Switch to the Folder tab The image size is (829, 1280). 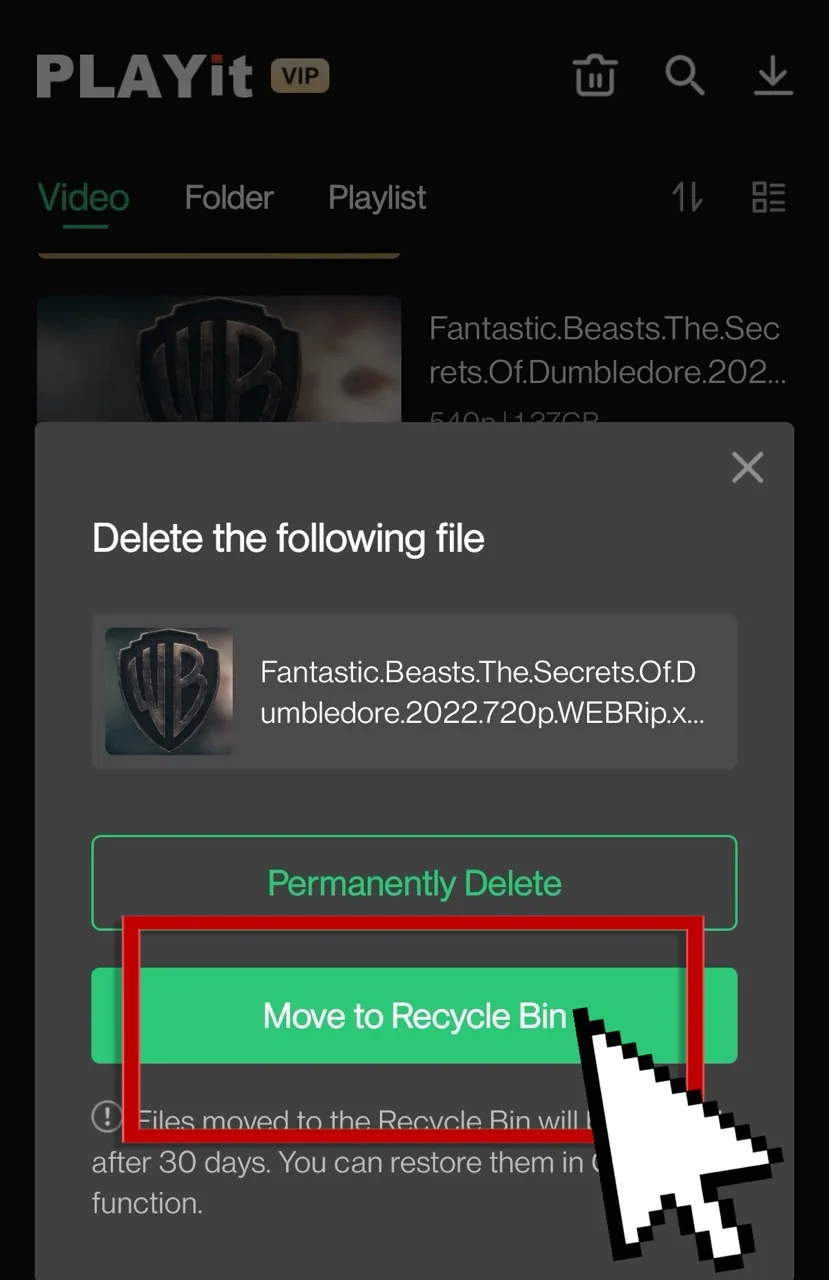[229, 197]
